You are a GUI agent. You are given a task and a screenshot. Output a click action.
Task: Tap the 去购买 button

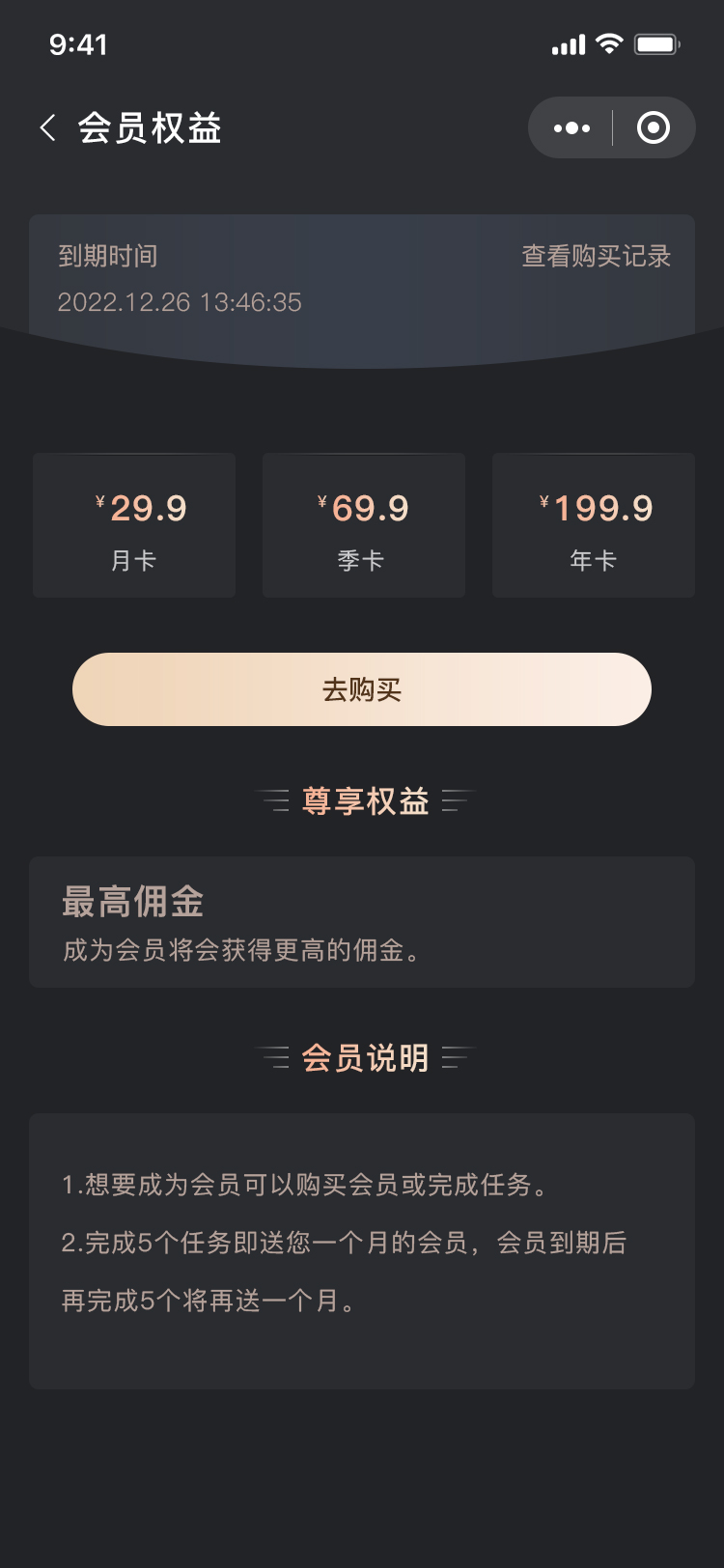coord(362,689)
